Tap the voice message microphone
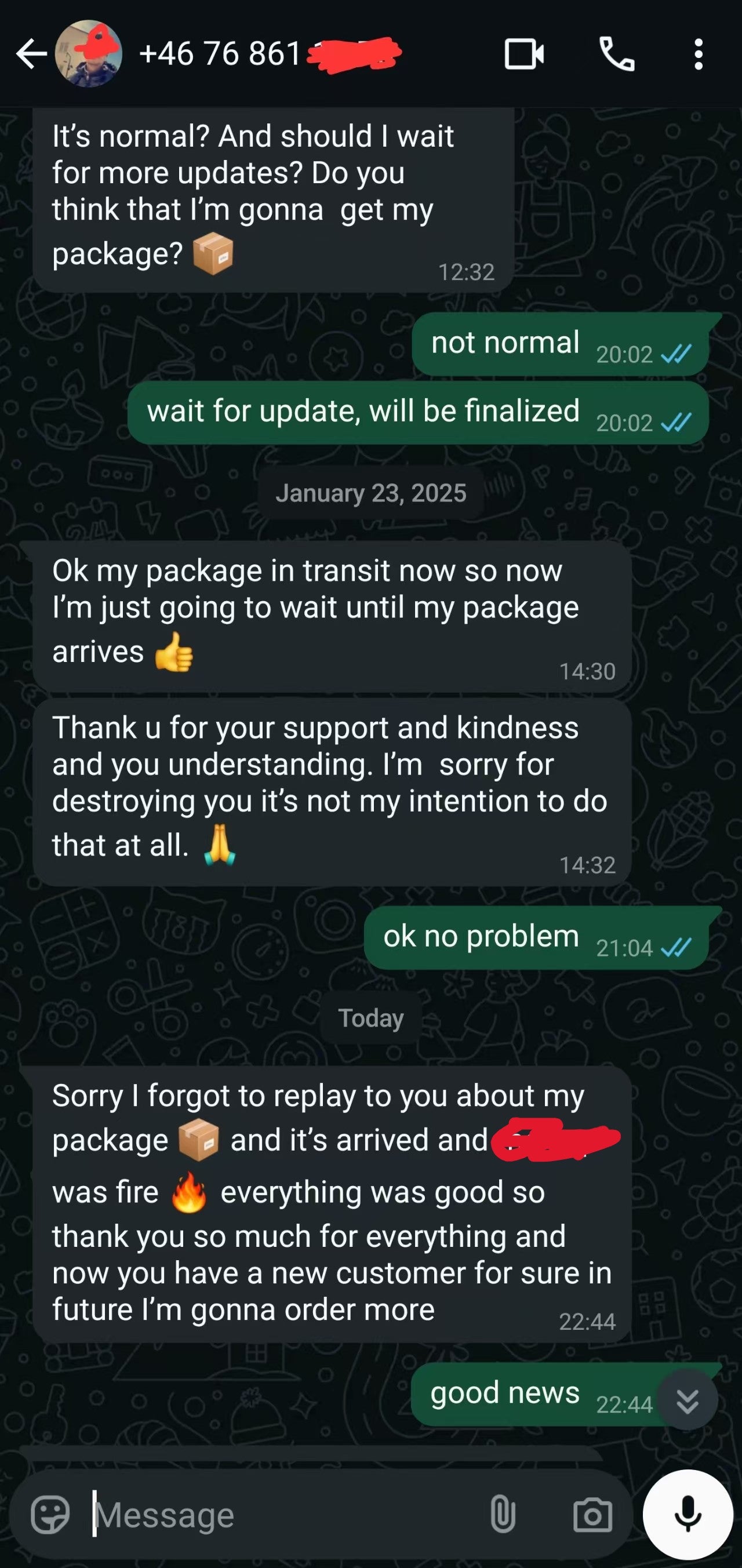The image size is (742, 1568). (x=688, y=1515)
